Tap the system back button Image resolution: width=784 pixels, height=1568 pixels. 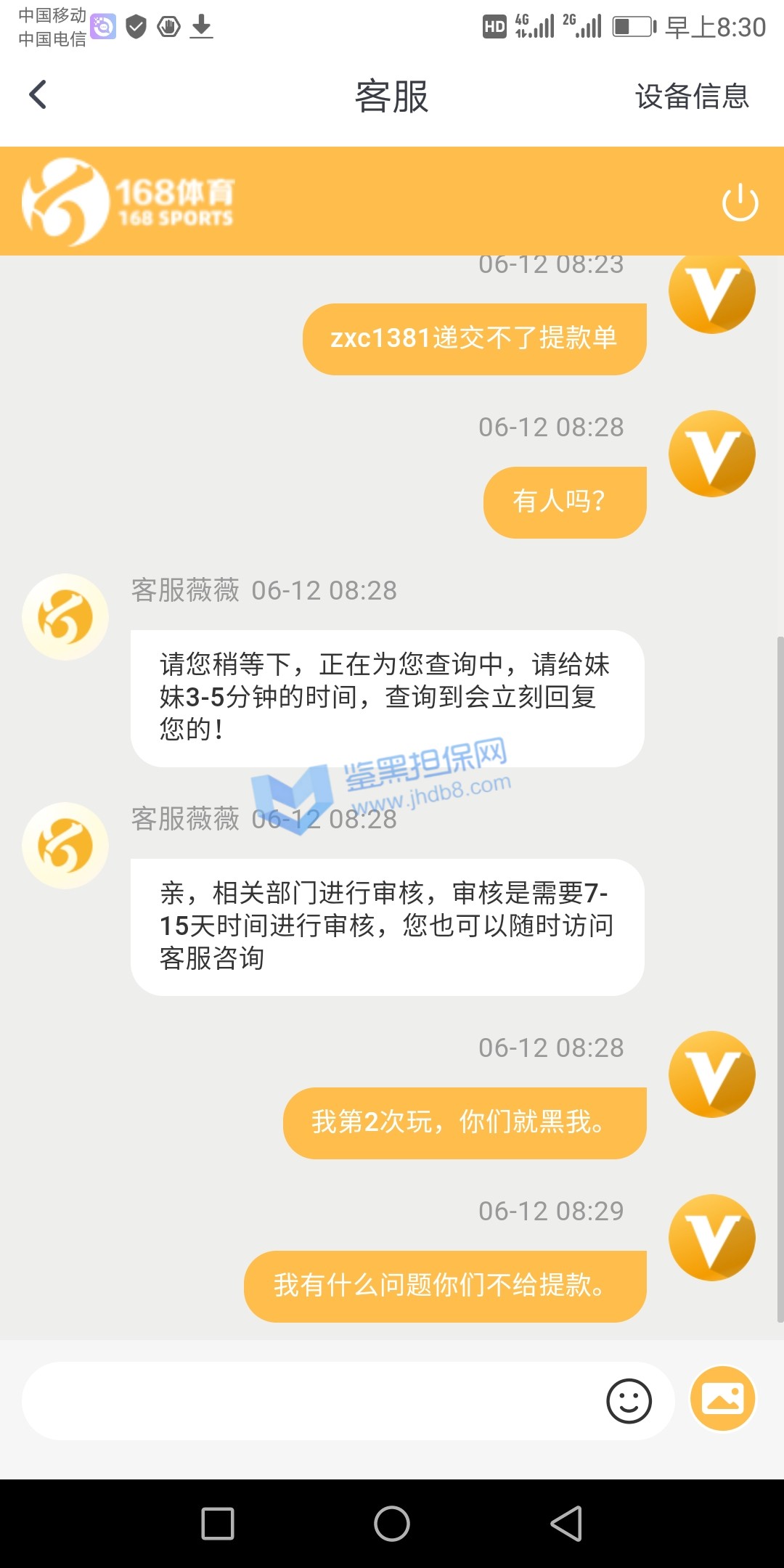pos(566,1523)
